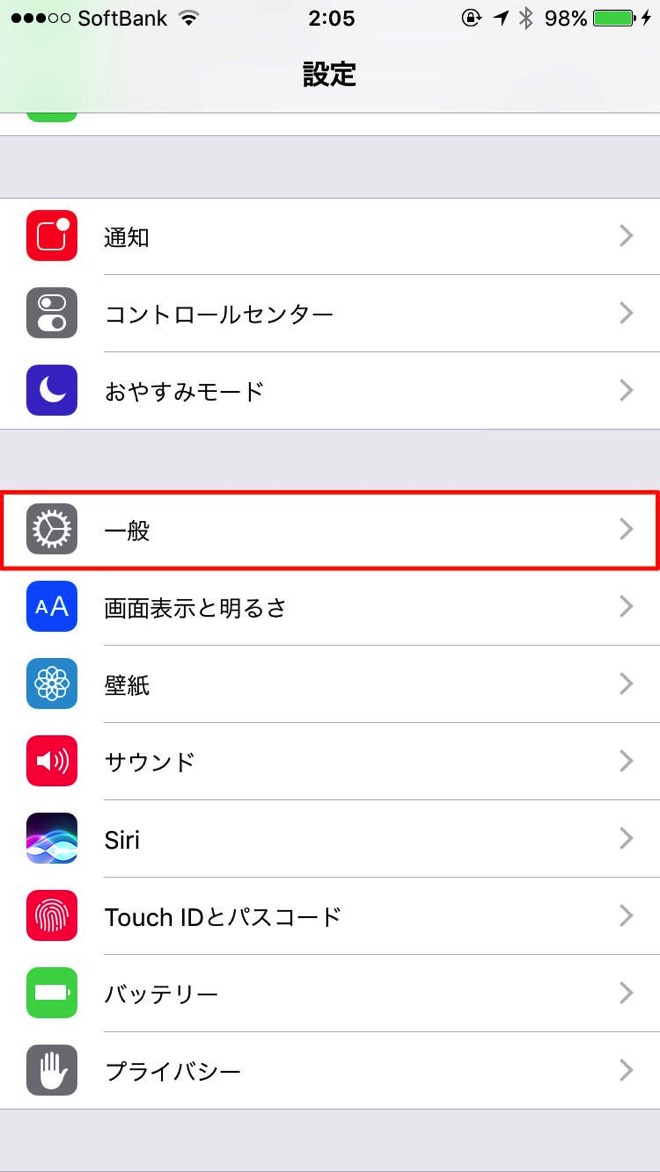Open プライバシー settings
This screenshot has width=660, height=1172.
tap(330, 1071)
